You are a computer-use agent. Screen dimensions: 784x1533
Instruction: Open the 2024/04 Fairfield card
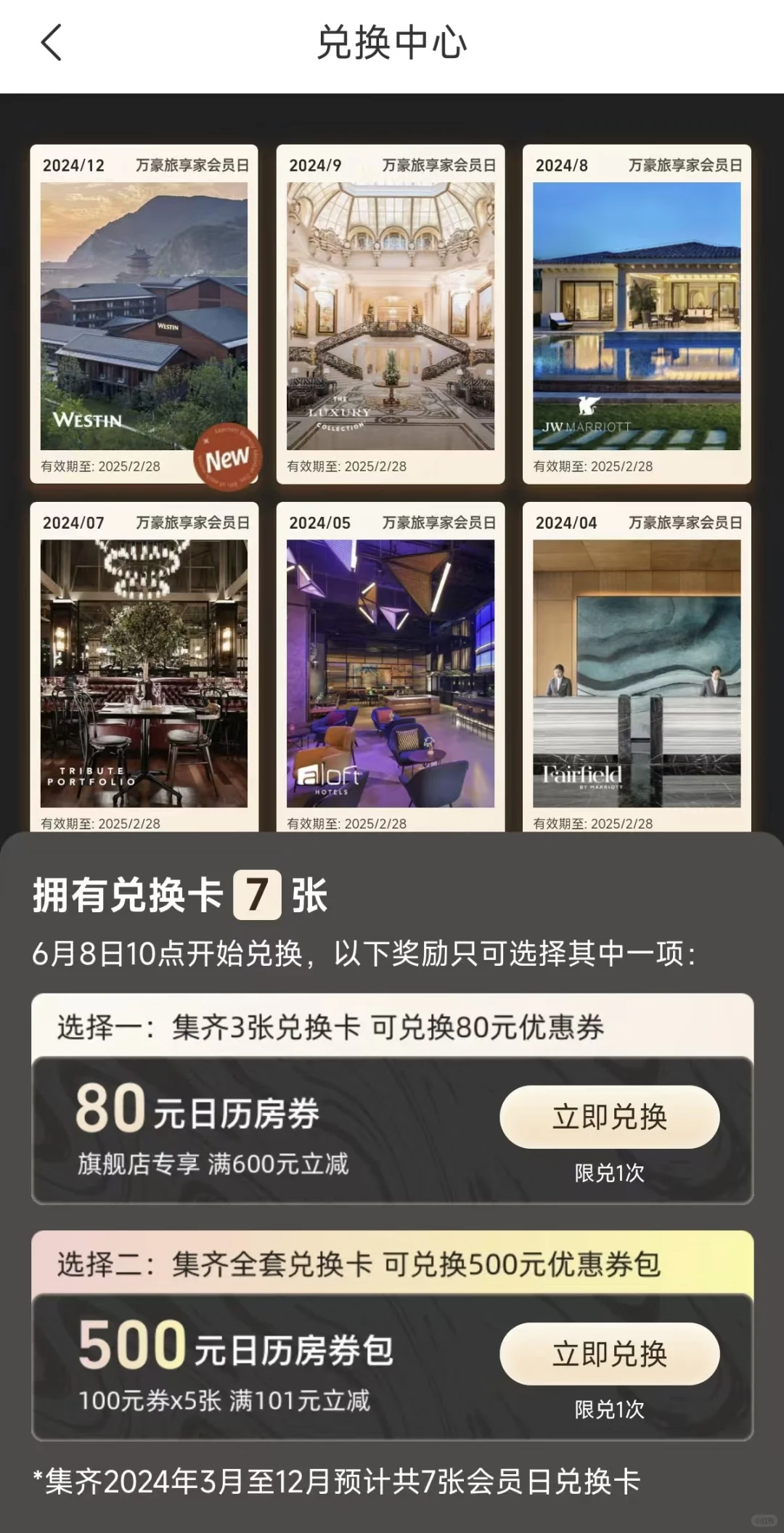coord(637,673)
